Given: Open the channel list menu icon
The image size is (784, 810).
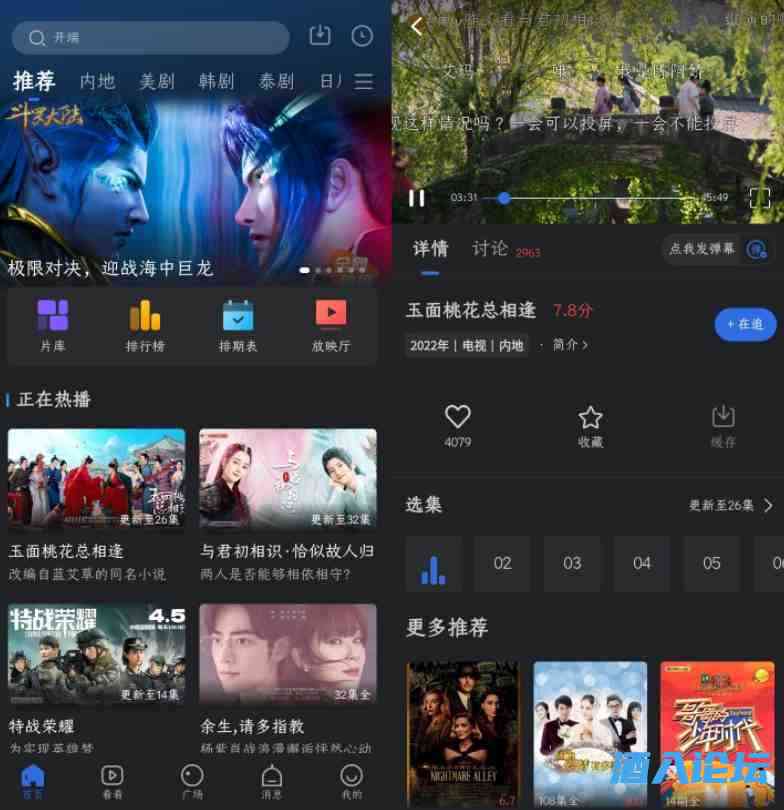Looking at the screenshot, I should tap(364, 82).
